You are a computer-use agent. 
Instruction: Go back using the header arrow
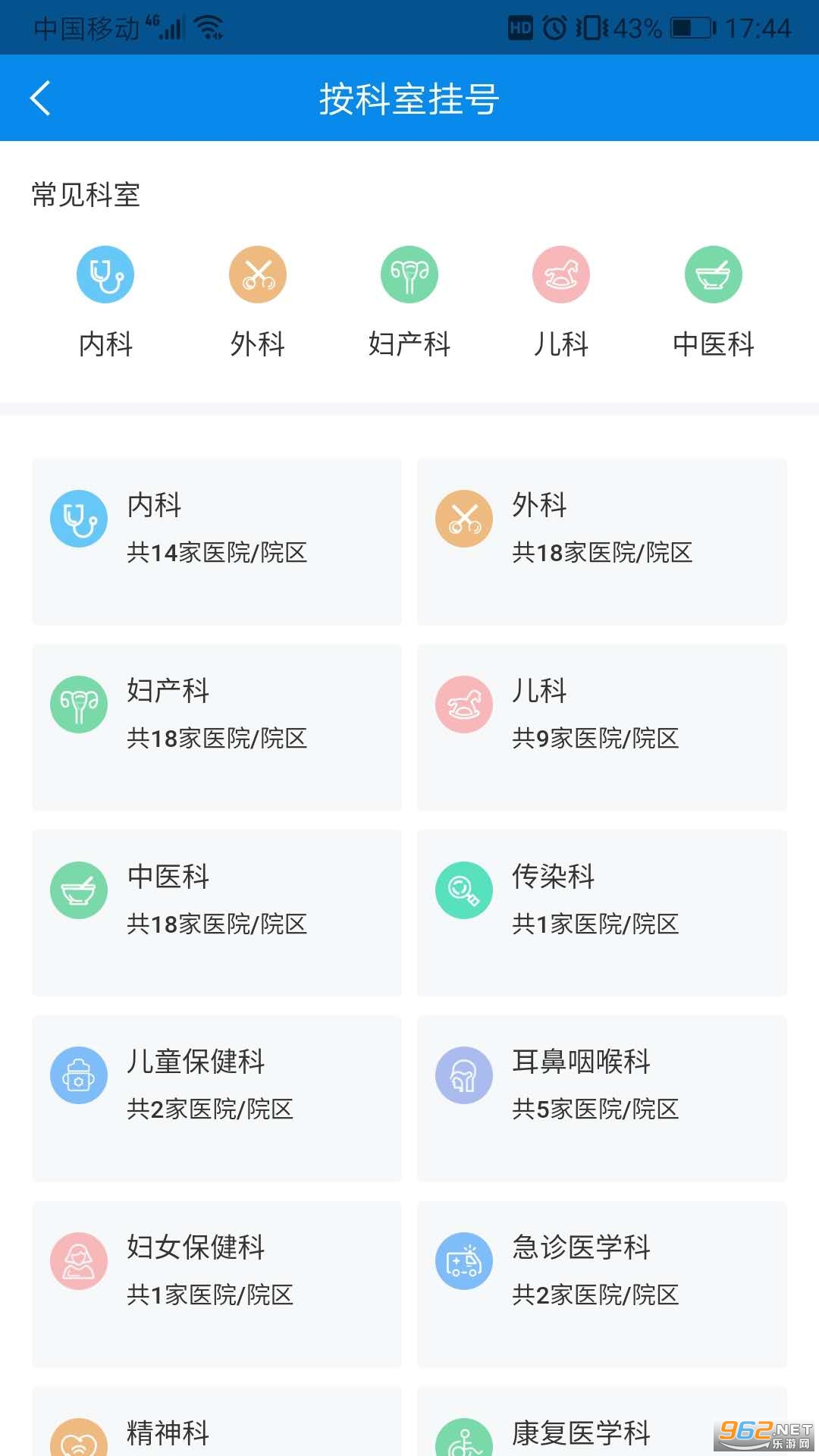click(41, 99)
